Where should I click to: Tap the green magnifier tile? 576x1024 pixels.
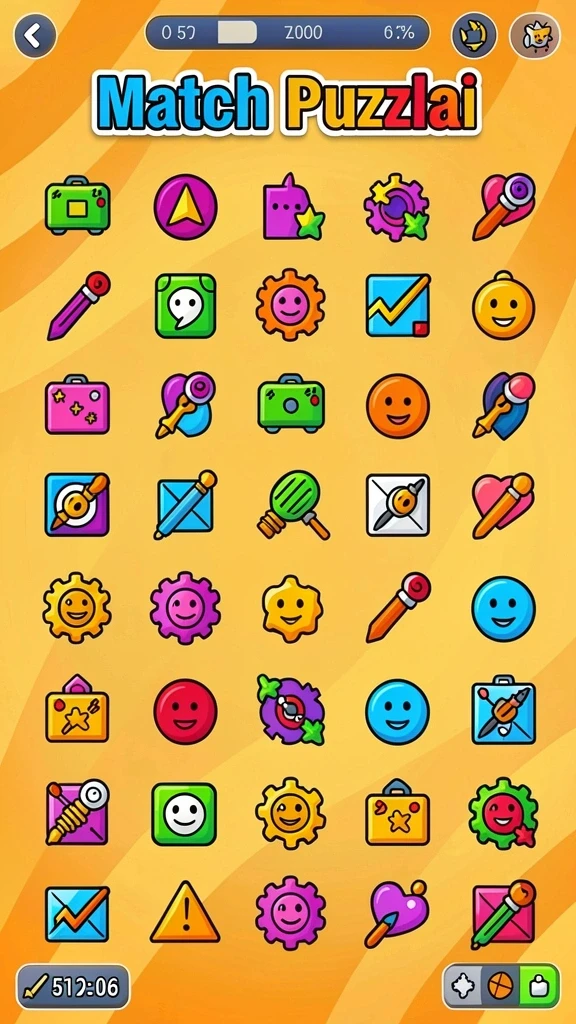click(293, 505)
